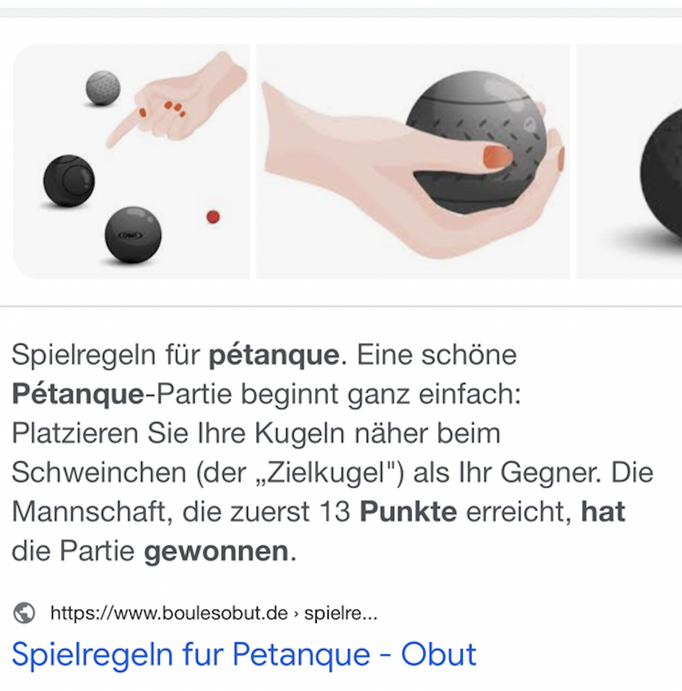Tap the boulesobut.de source URL
Screen dimensions: 682x691
[x=212, y=613]
